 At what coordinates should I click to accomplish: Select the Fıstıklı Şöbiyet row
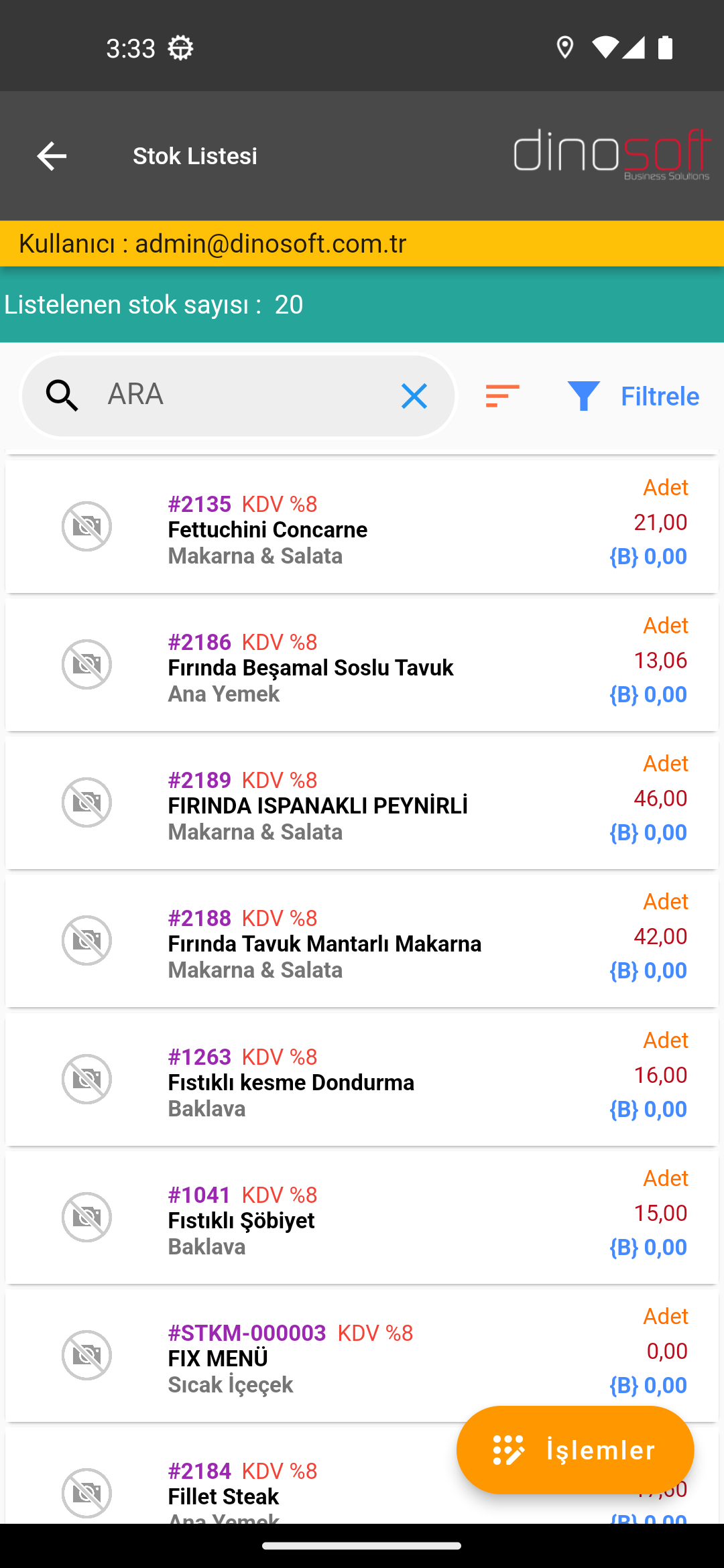coord(362,1218)
